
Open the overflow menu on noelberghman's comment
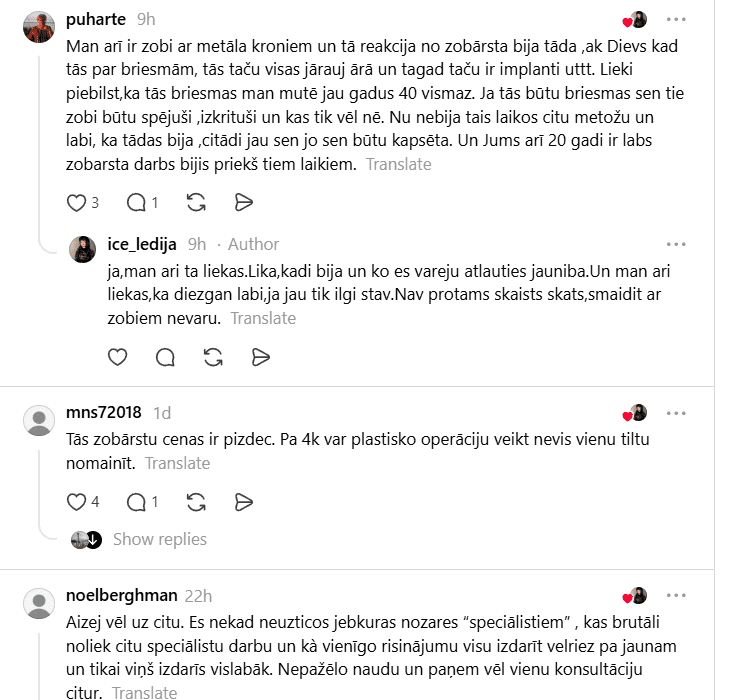[x=676, y=595]
